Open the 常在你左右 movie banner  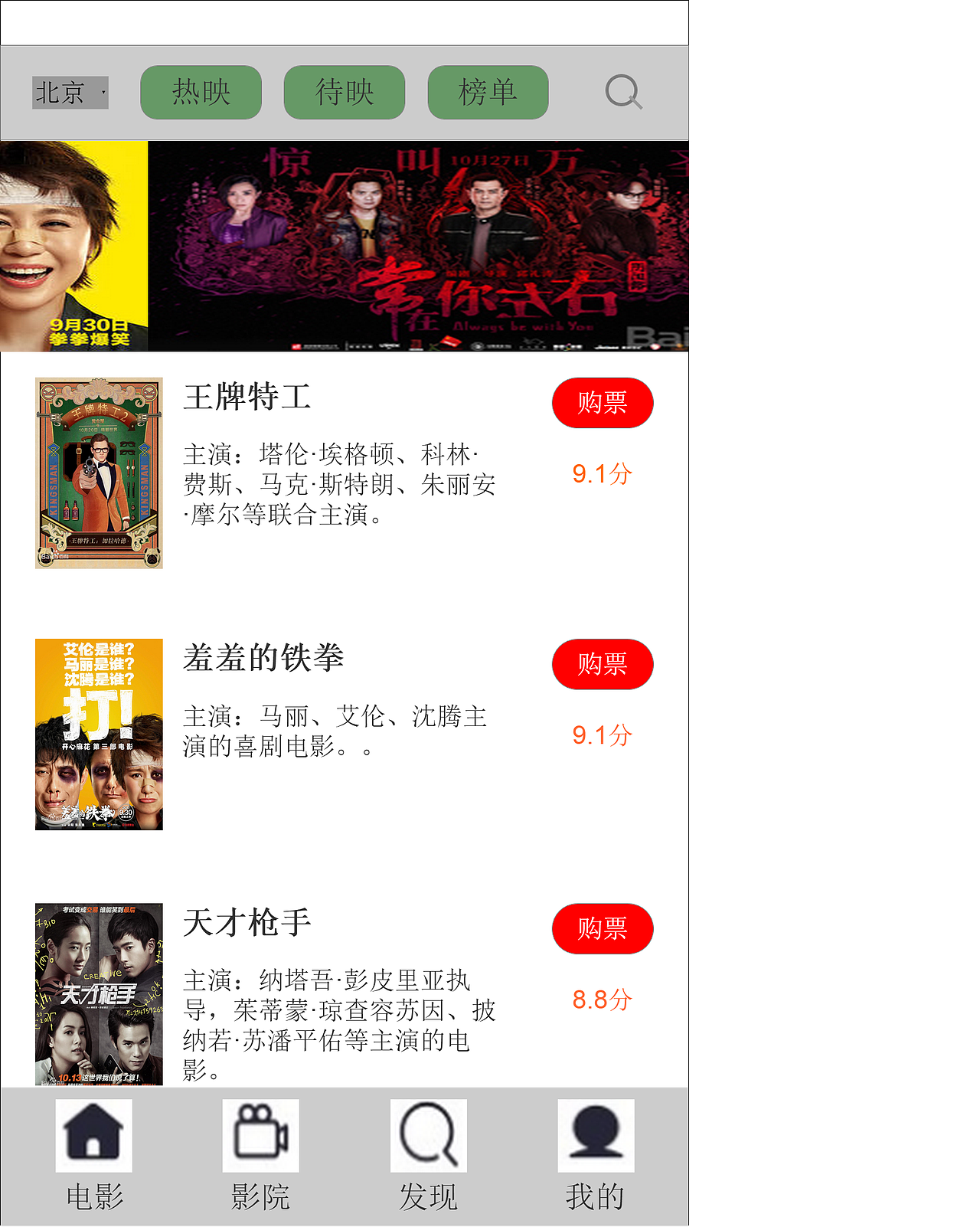(x=418, y=246)
